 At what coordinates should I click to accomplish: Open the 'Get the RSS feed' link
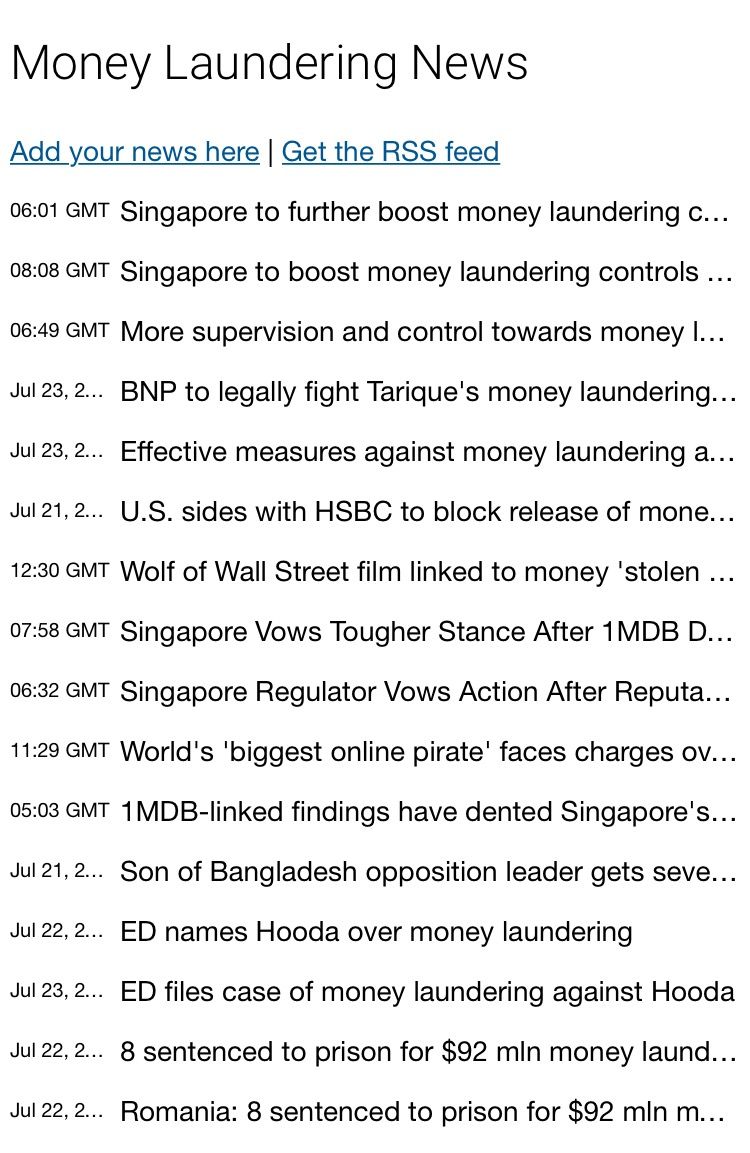point(390,151)
